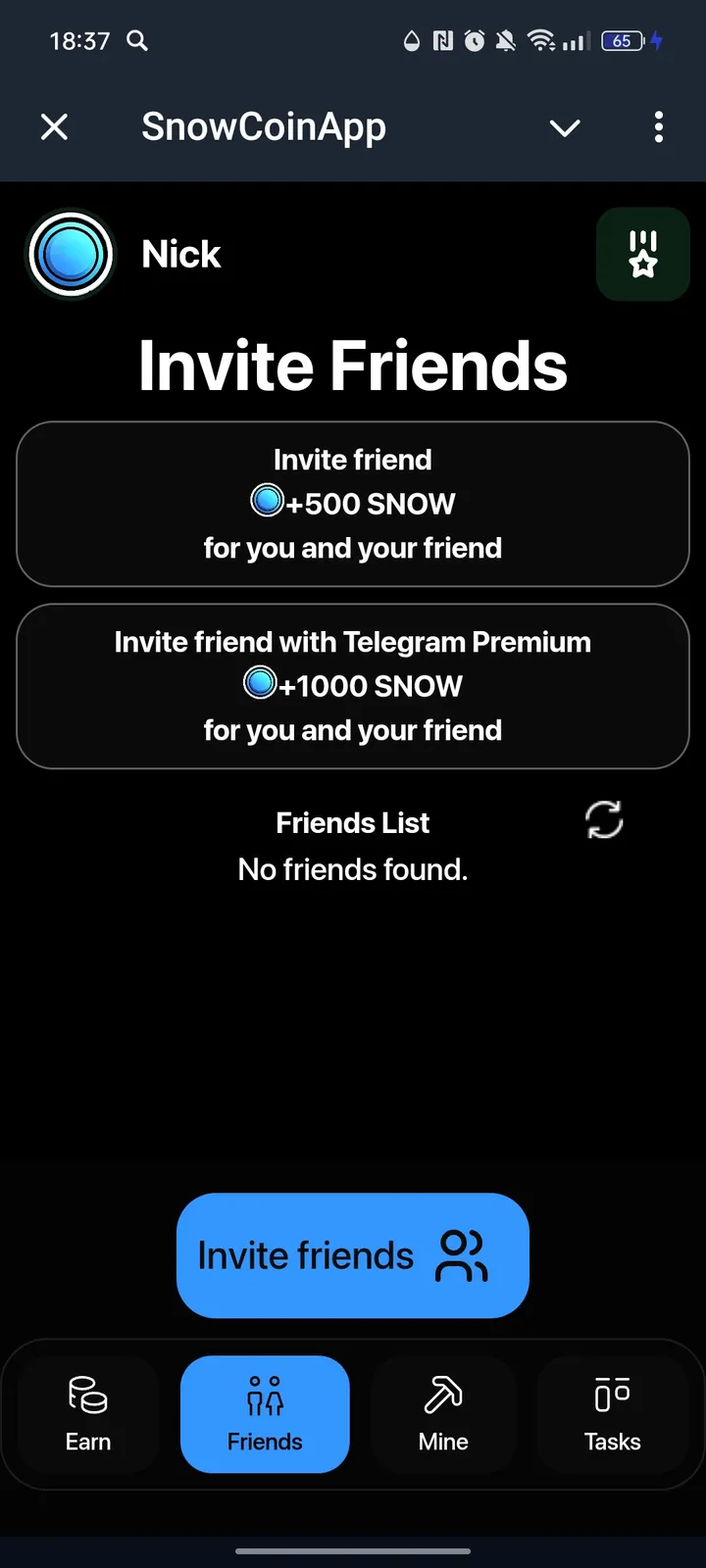This screenshot has width=706, height=1568.
Task: Tap the Invite friend +500 SNOW card
Action: click(352, 504)
